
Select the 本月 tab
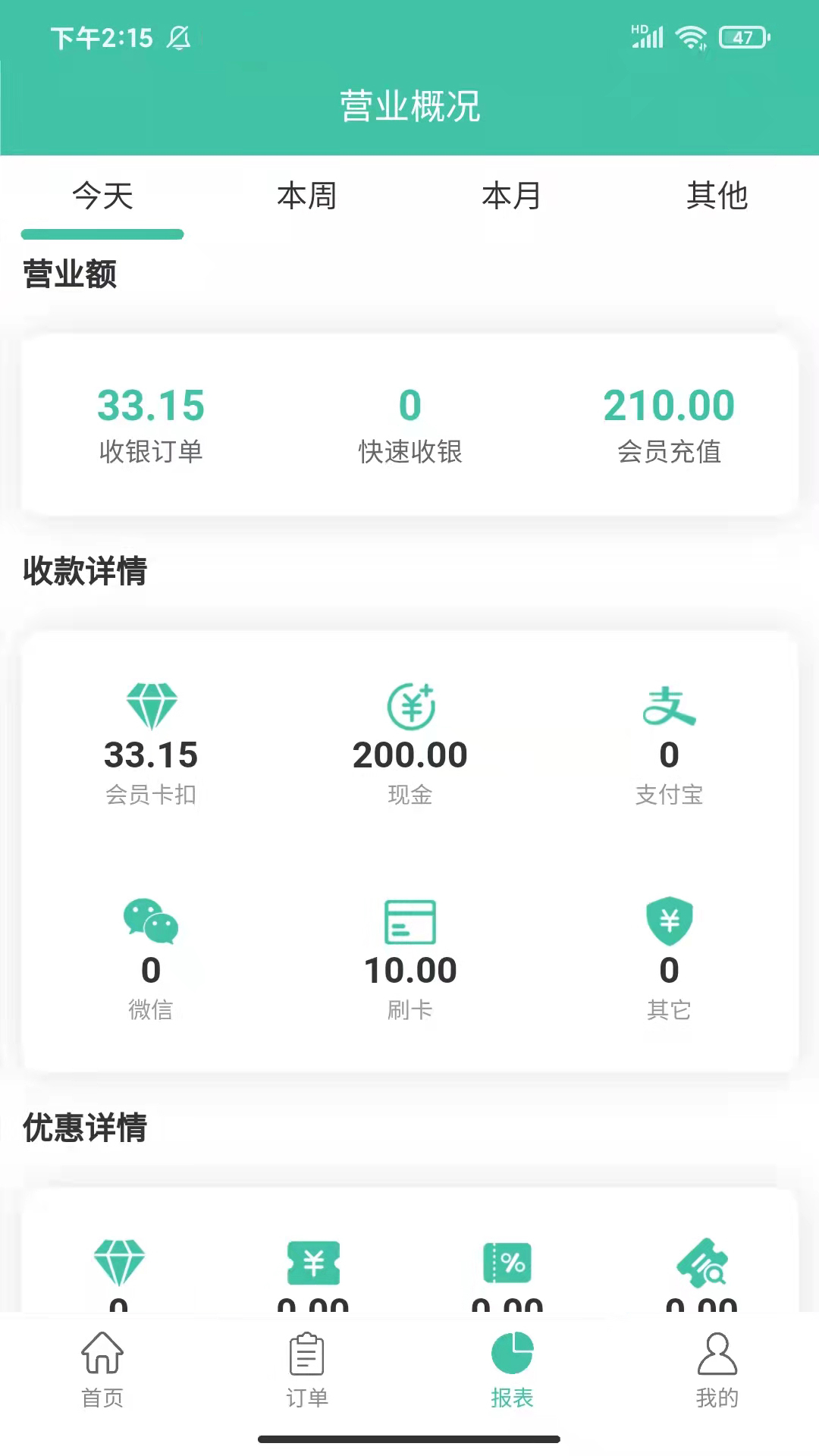click(x=512, y=196)
